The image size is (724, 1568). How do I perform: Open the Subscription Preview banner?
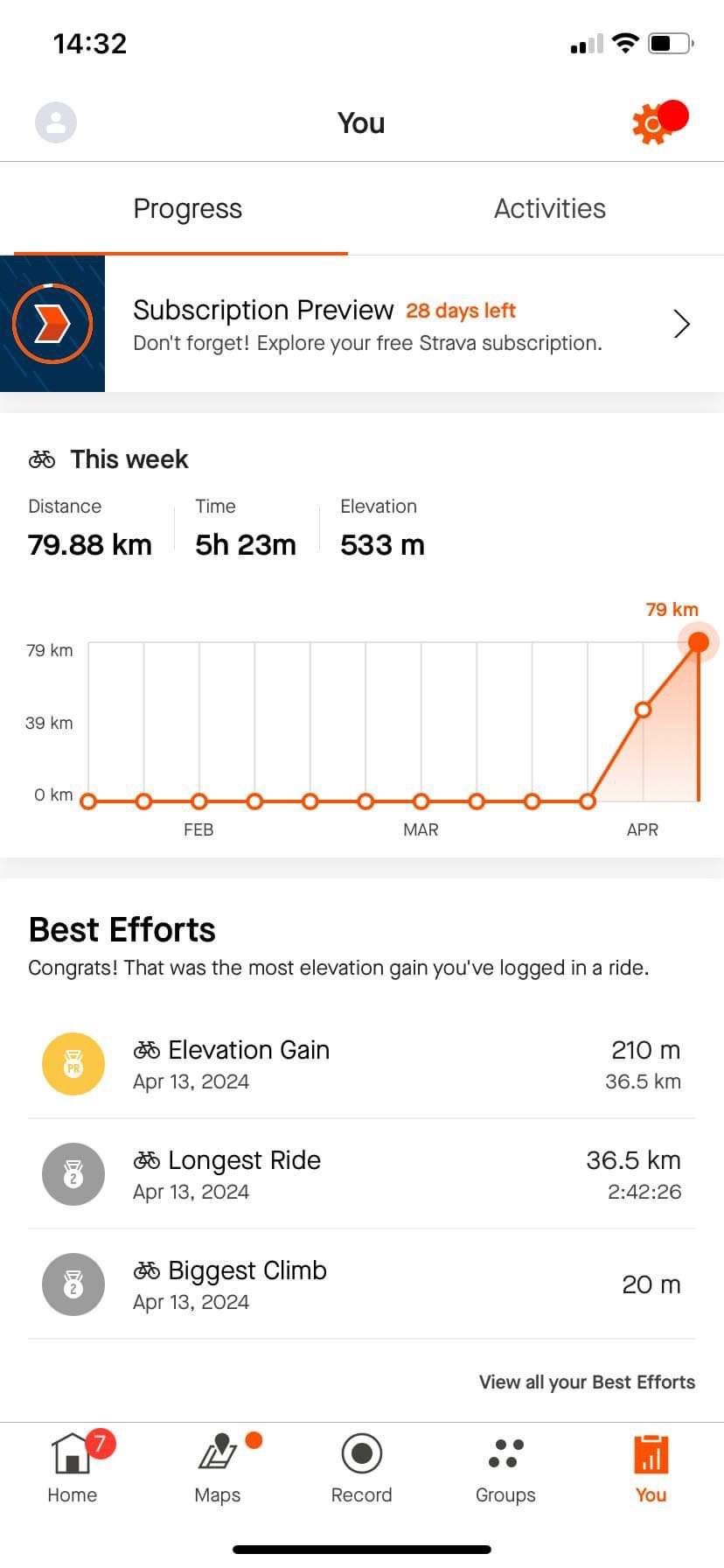pyautogui.click(x=362, y=324)
